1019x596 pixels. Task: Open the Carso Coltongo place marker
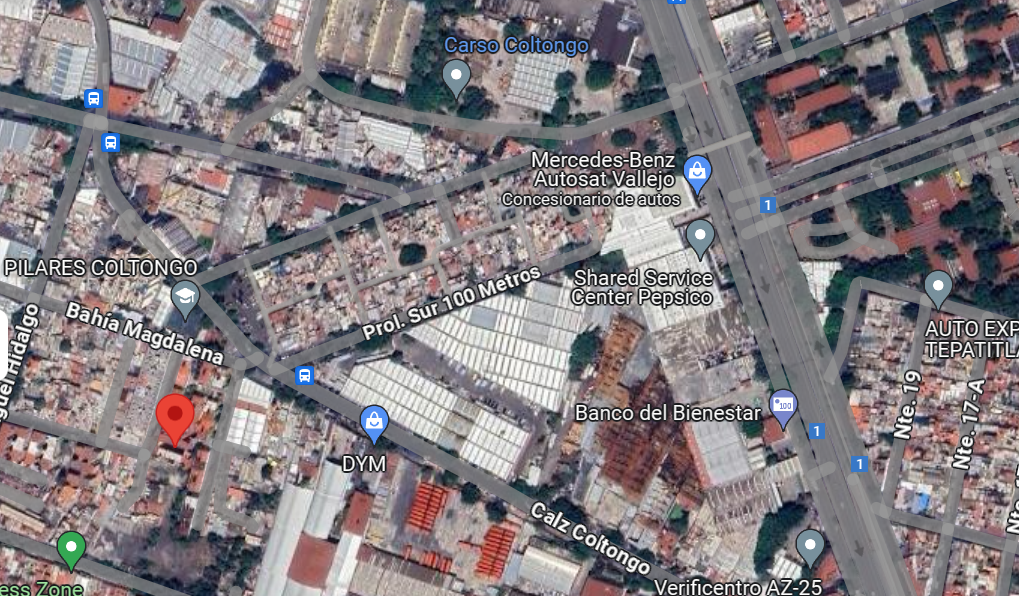tap(456, 78)
